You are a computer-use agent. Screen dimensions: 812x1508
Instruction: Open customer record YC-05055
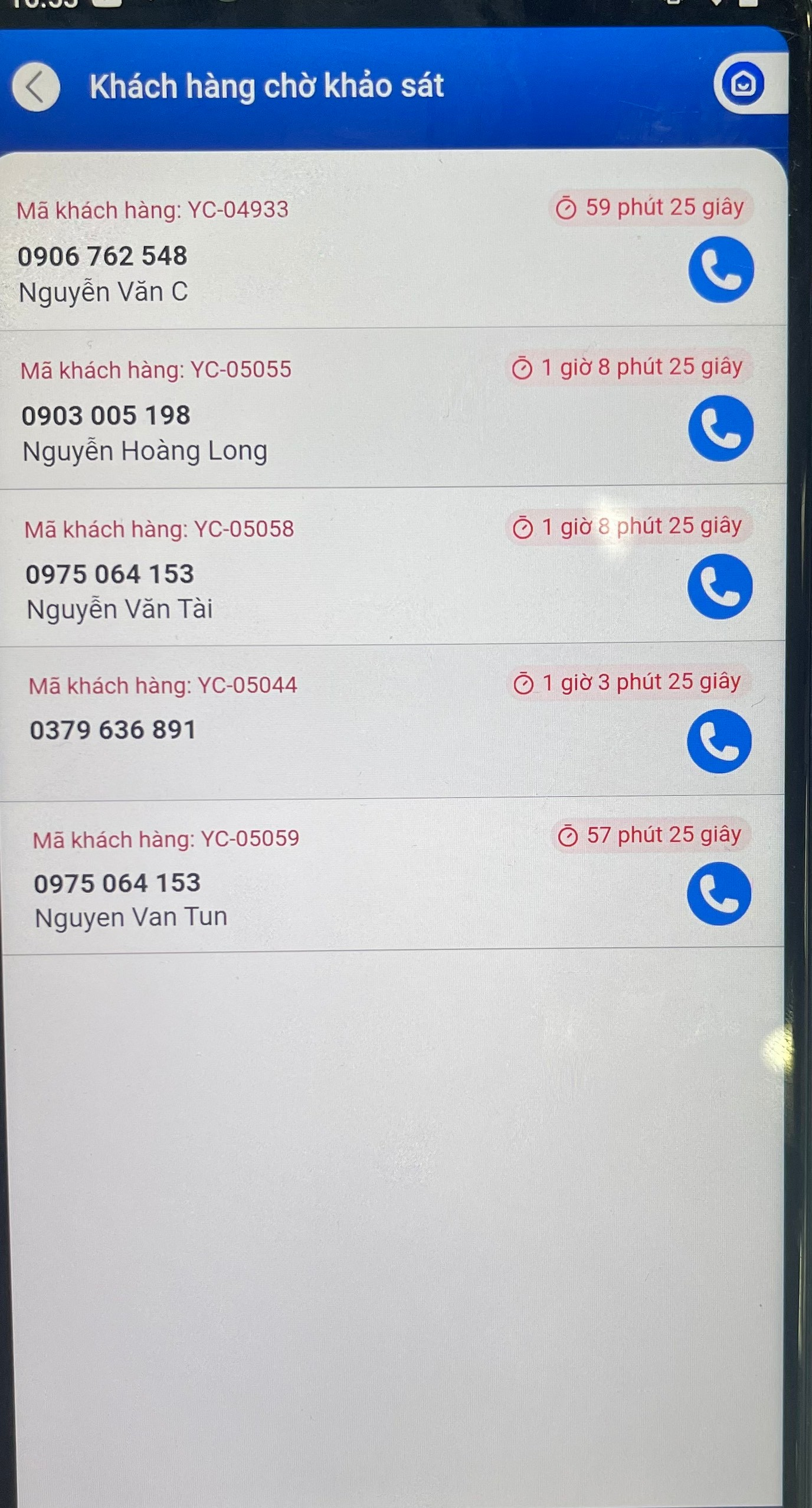tap(393, 407)
